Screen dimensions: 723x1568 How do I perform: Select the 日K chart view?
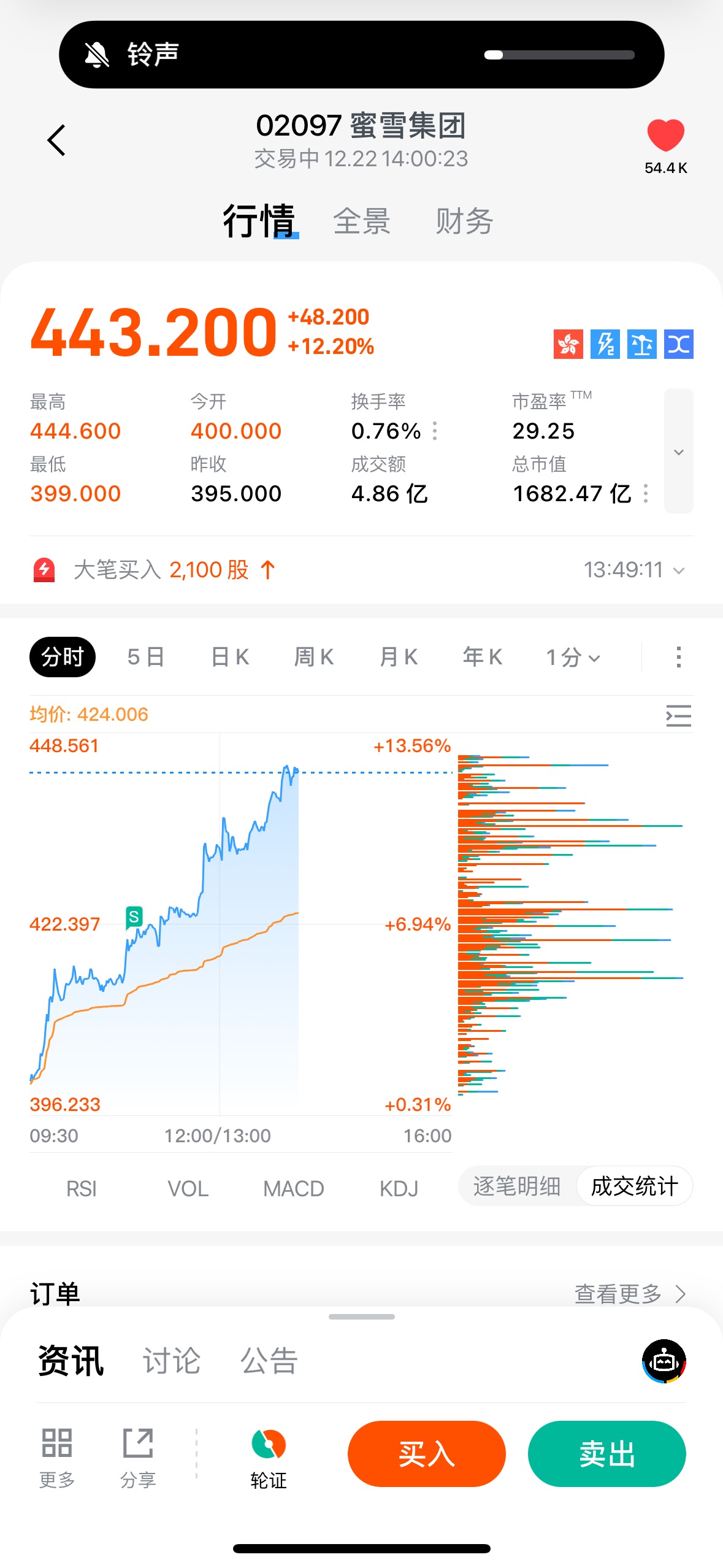(x=230, y=657)
